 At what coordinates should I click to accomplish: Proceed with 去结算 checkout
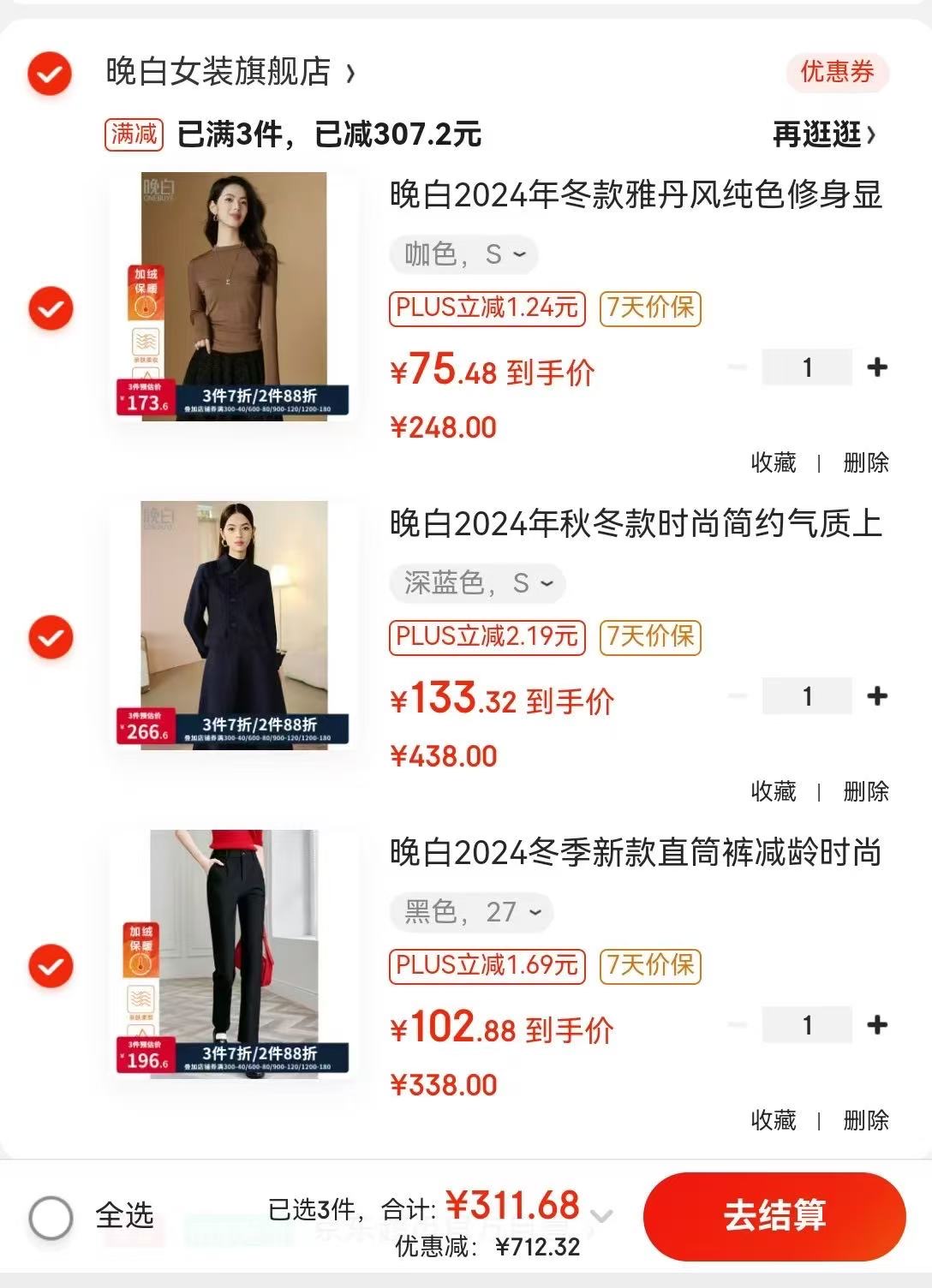774,1216
